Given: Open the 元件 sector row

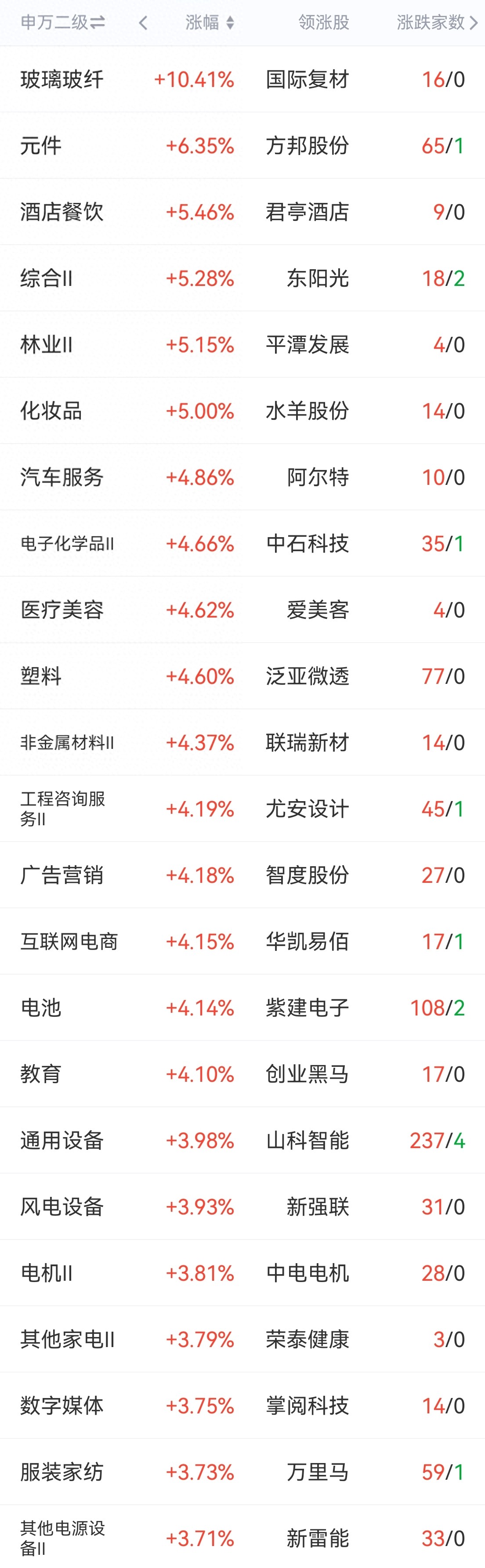Looking at the screenshot, I should (242, 145).
